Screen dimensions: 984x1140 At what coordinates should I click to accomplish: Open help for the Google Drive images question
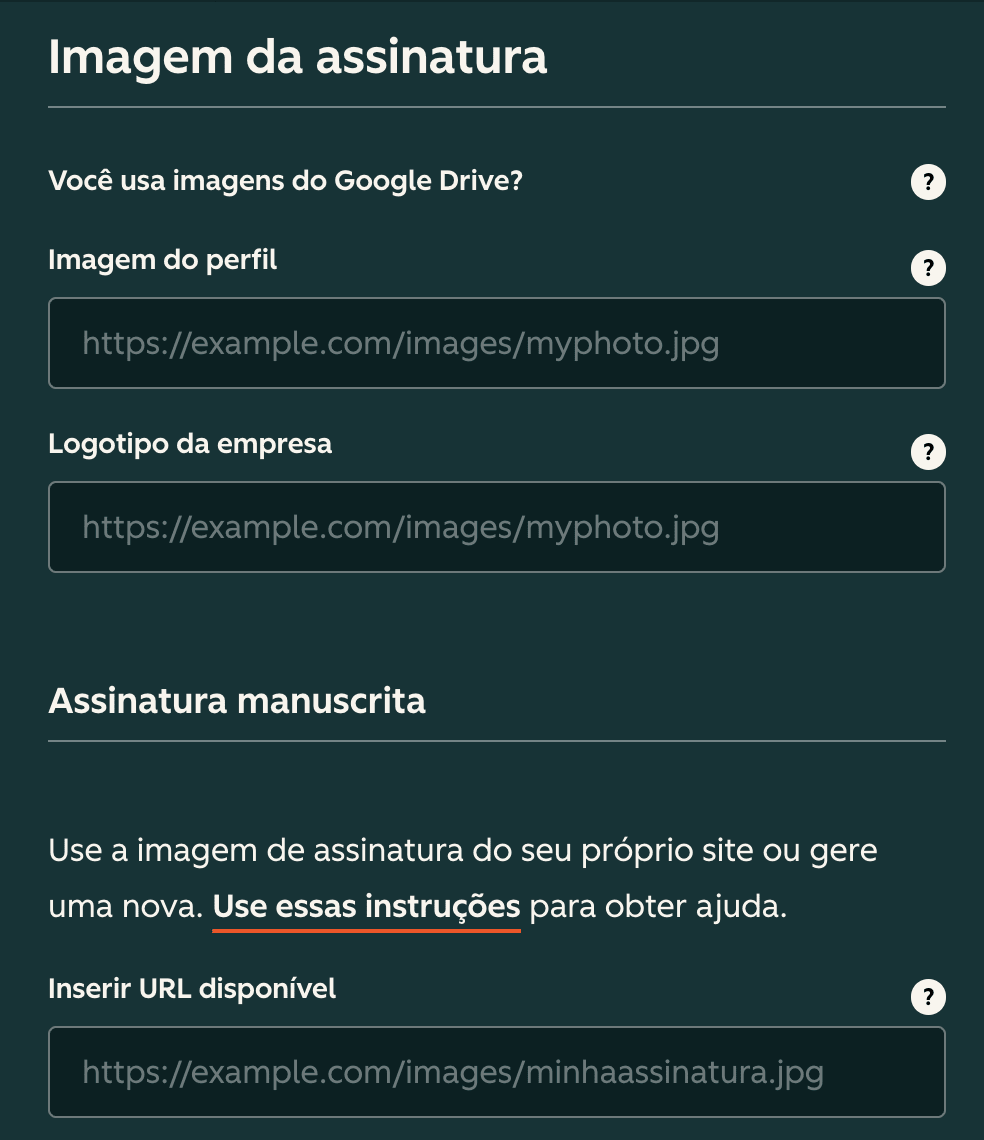(927, 182)
